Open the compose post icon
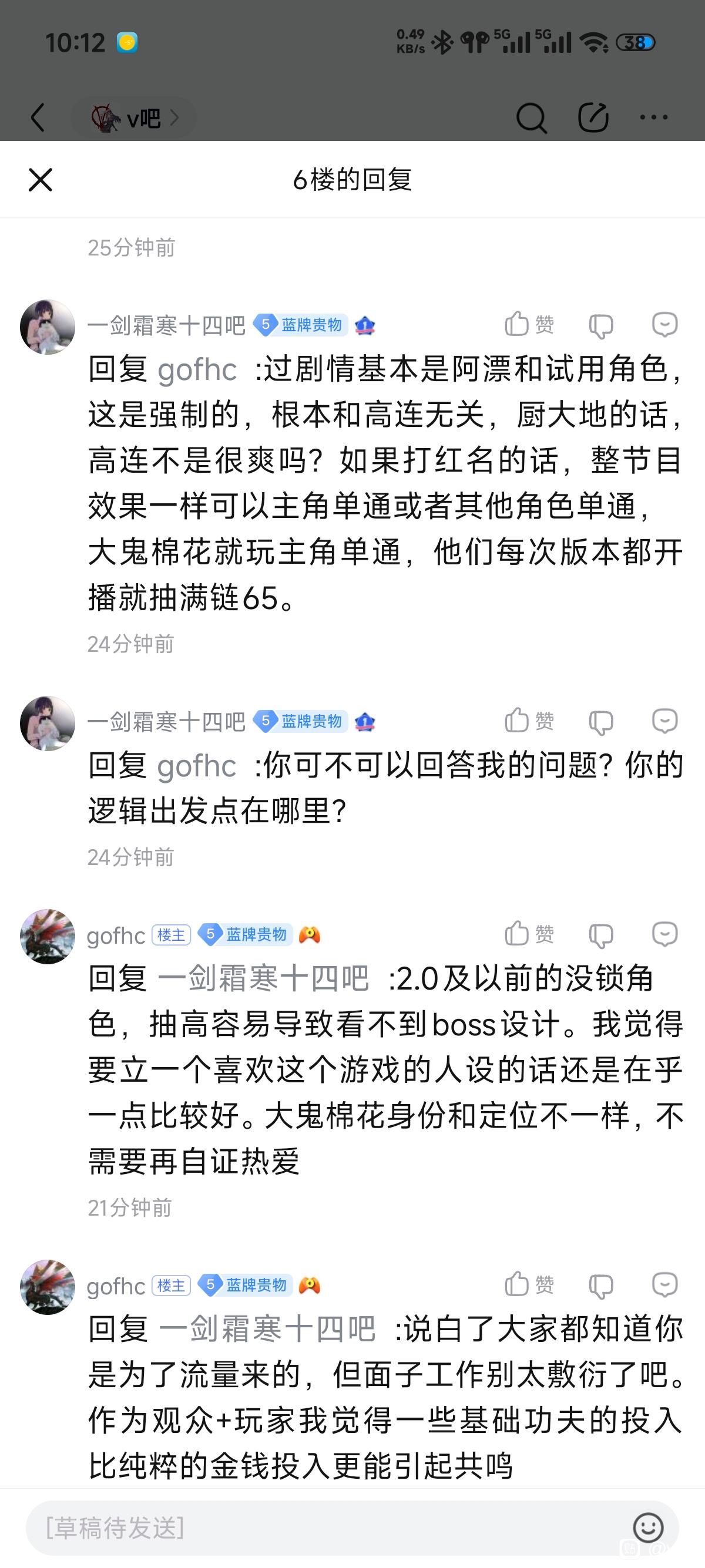Screen dimensions: 705x1568 [592, 117]
